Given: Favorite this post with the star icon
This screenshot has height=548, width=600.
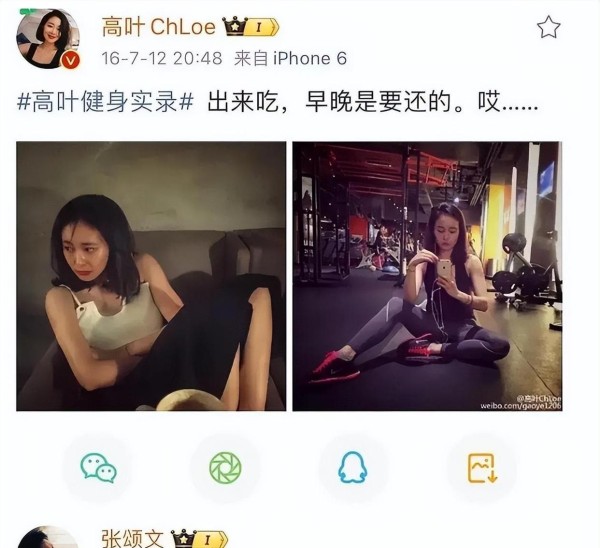Looking at the screenshot, I should 549,27.
